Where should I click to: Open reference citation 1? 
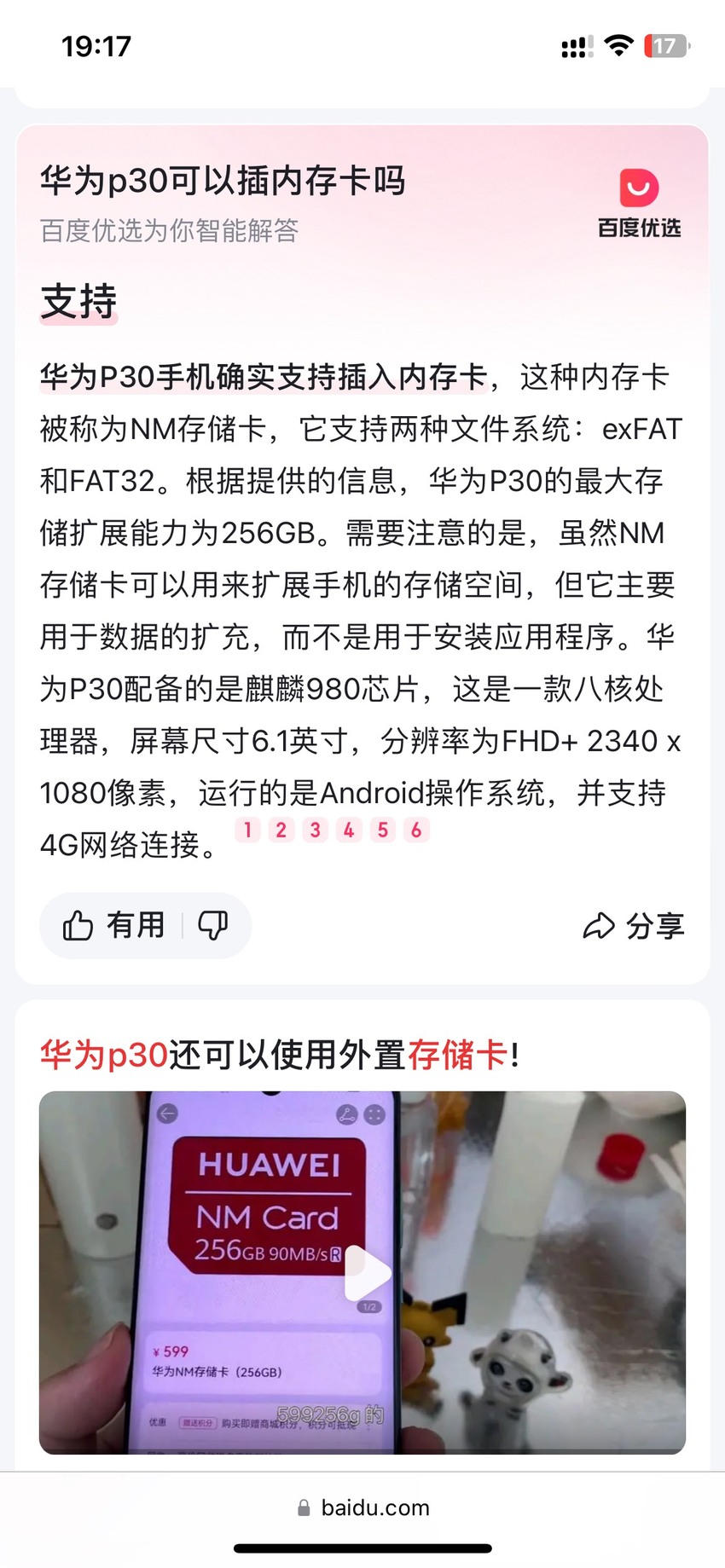coord(247,830)
